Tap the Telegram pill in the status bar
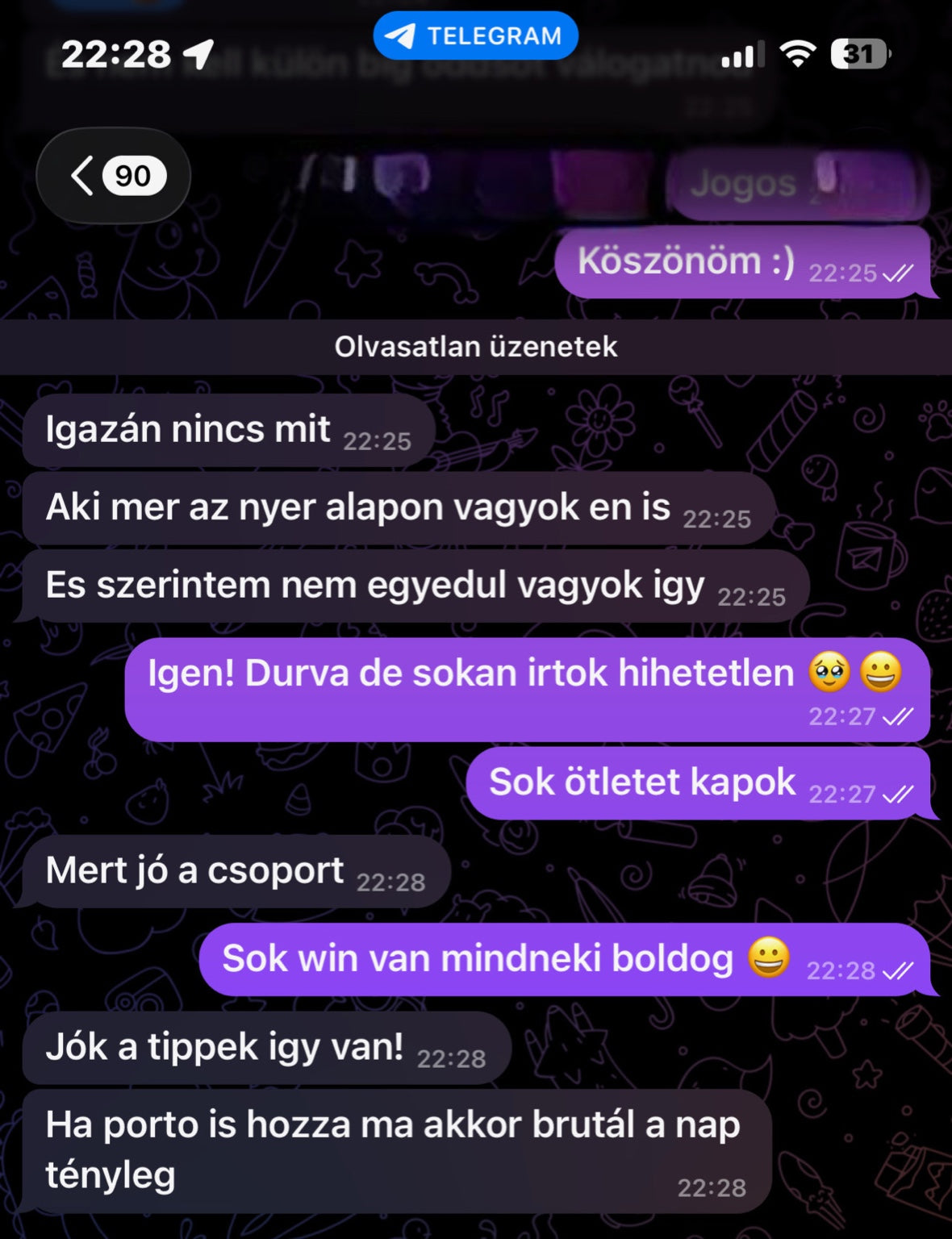 click(475, 36)
